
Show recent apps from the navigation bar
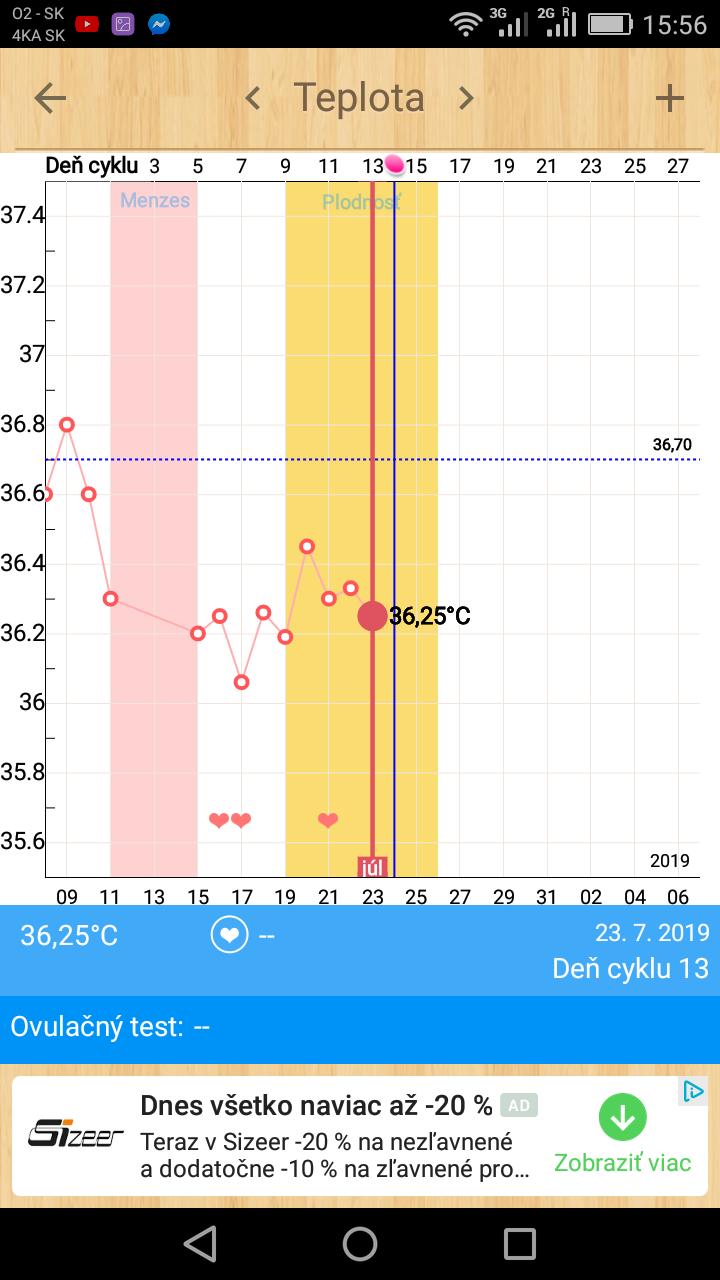click(520, 1243)
